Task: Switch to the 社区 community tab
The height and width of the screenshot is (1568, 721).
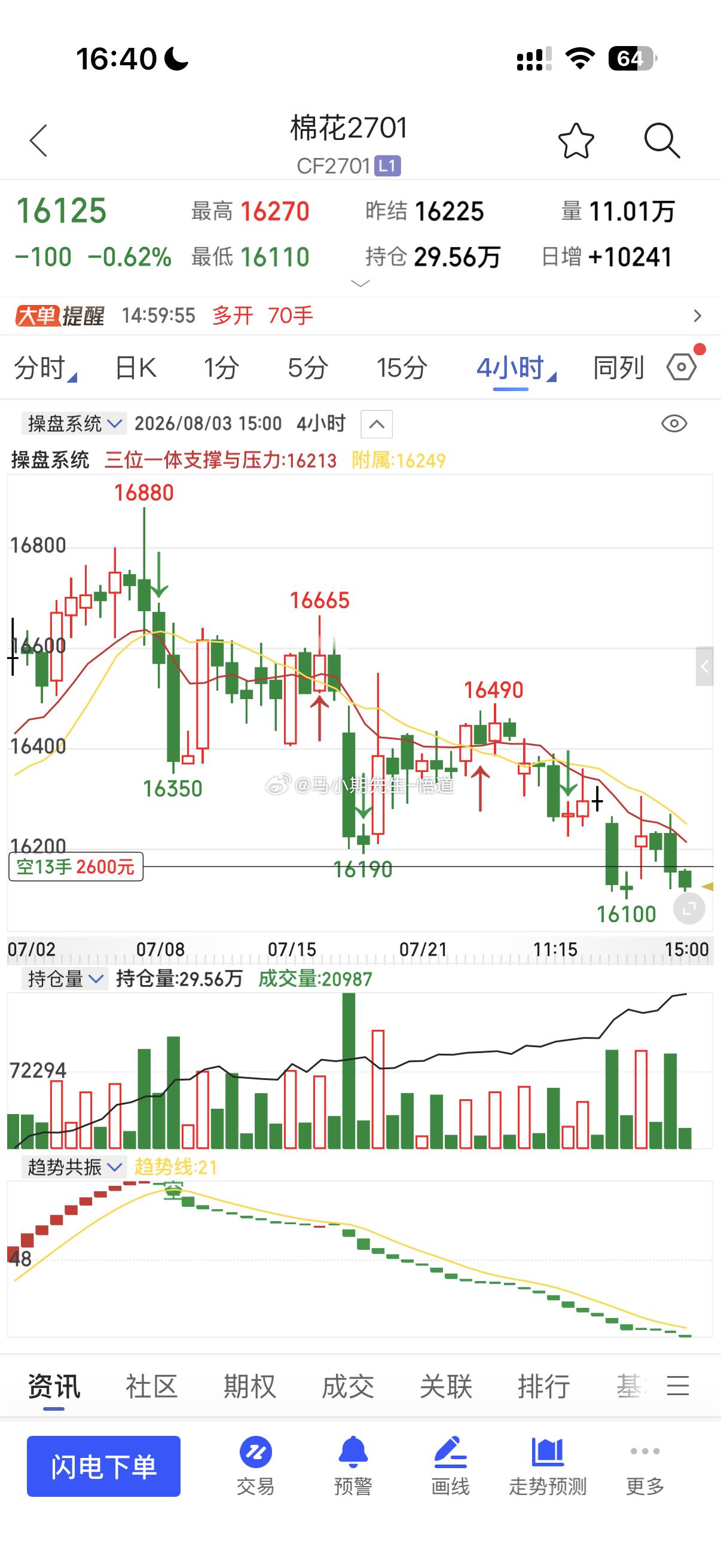Action: click(151, 1387)
